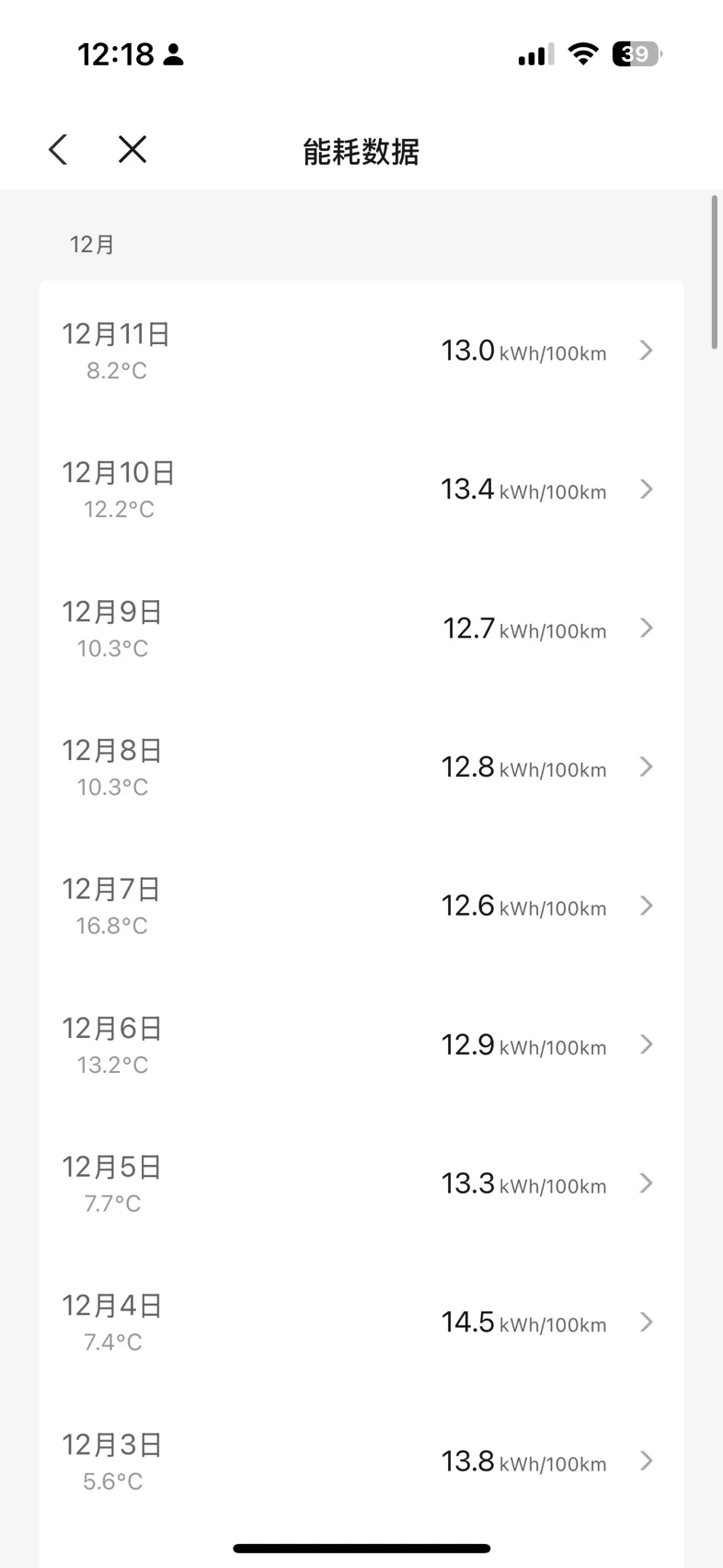The image size is (723, 1568).
Task: Close the 能耗数据 page
Action: pyautogui.click(x=132, y=150)
